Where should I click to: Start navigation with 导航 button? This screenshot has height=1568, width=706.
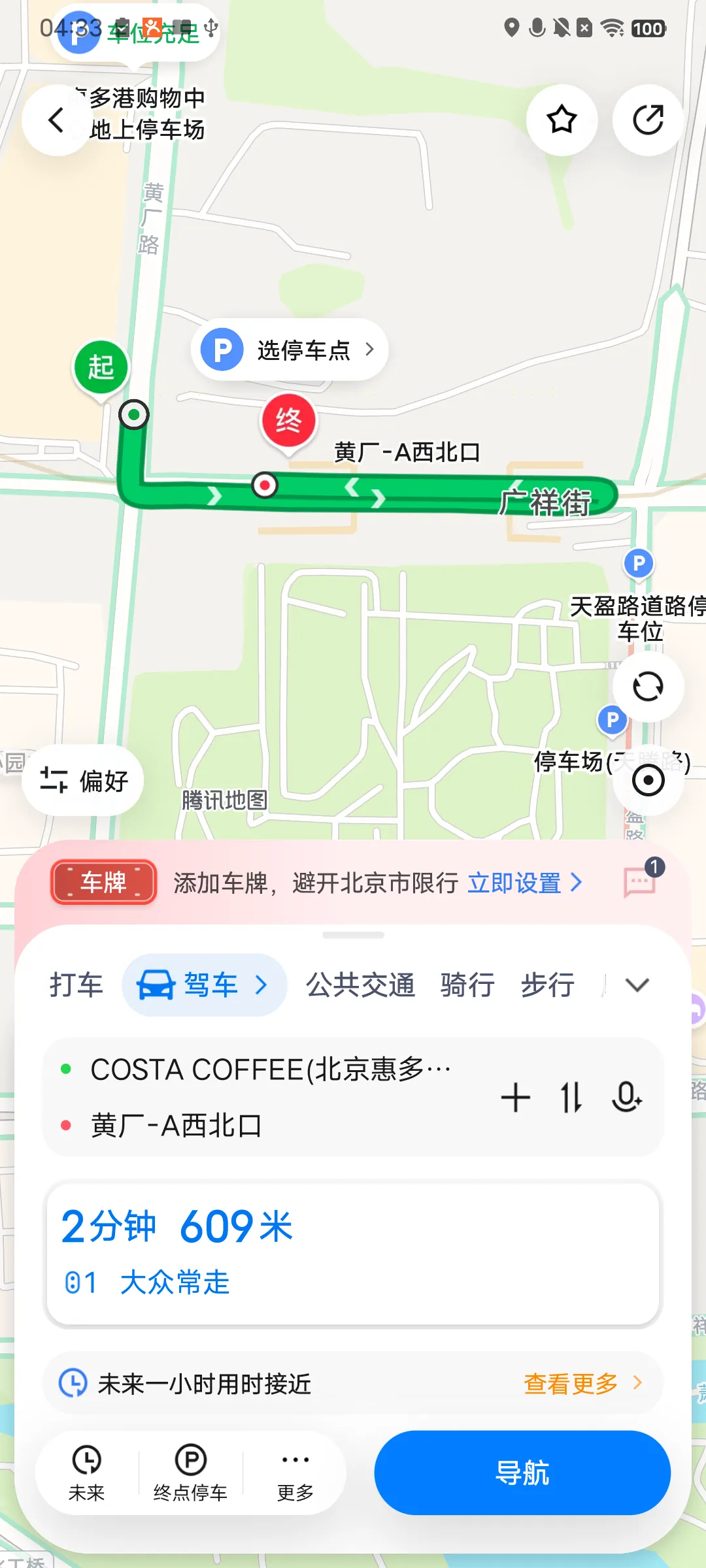pyautogui.click(x=522, y=1473)
